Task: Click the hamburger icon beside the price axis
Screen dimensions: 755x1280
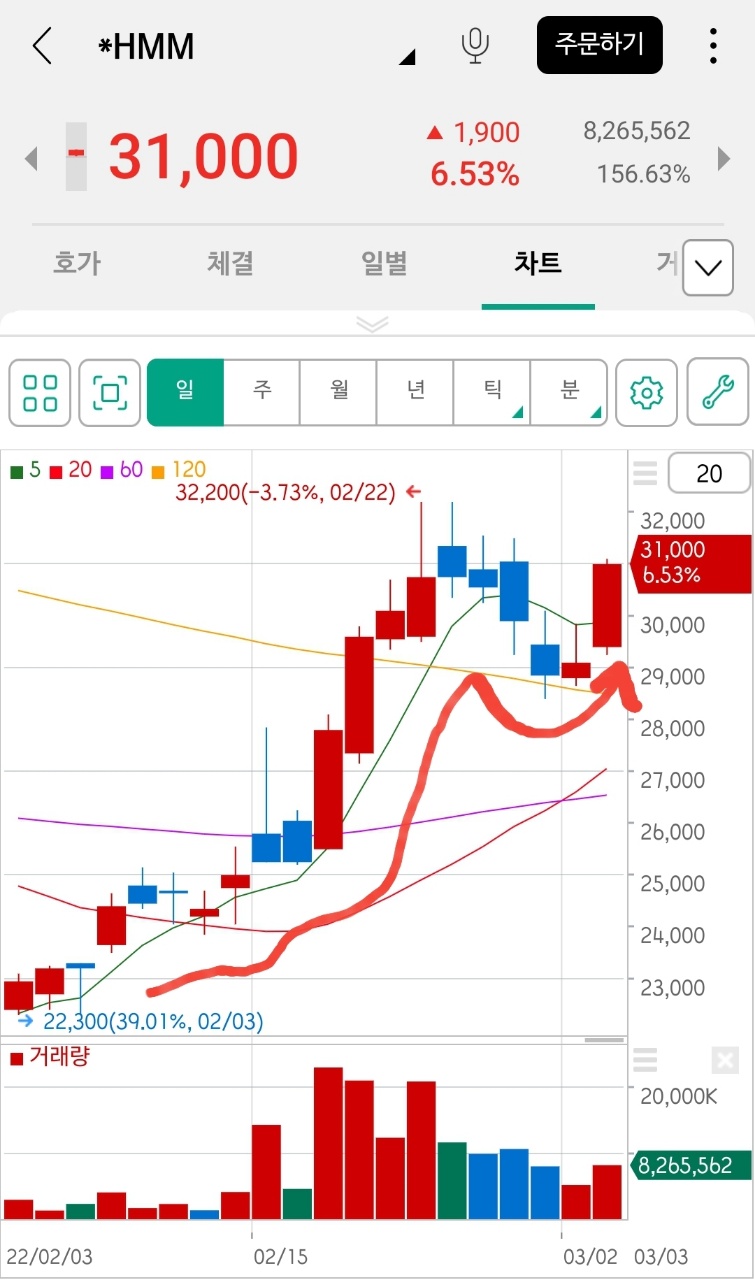Action: point(645,472)
